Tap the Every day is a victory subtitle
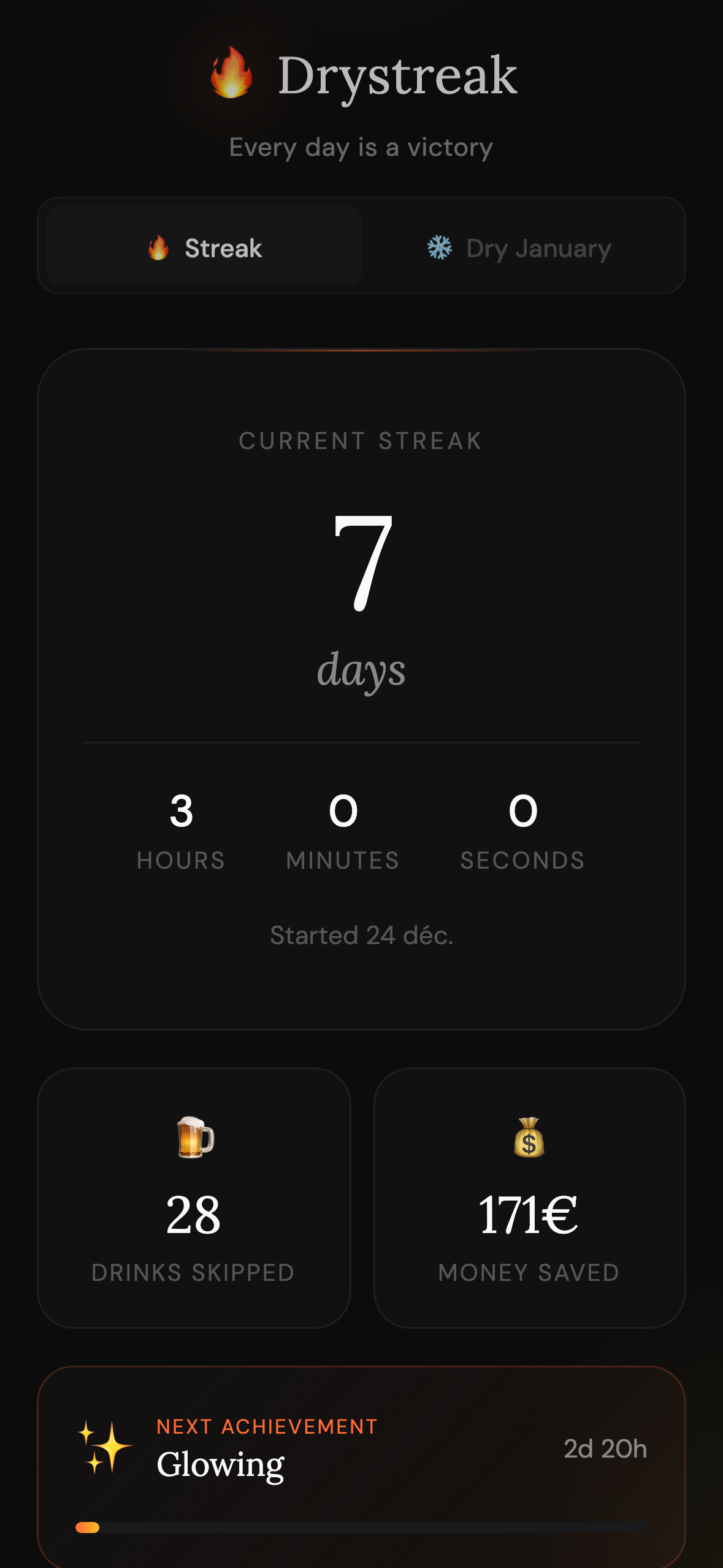This screenshot has height=1568, width=723. (x=361, y=147)
